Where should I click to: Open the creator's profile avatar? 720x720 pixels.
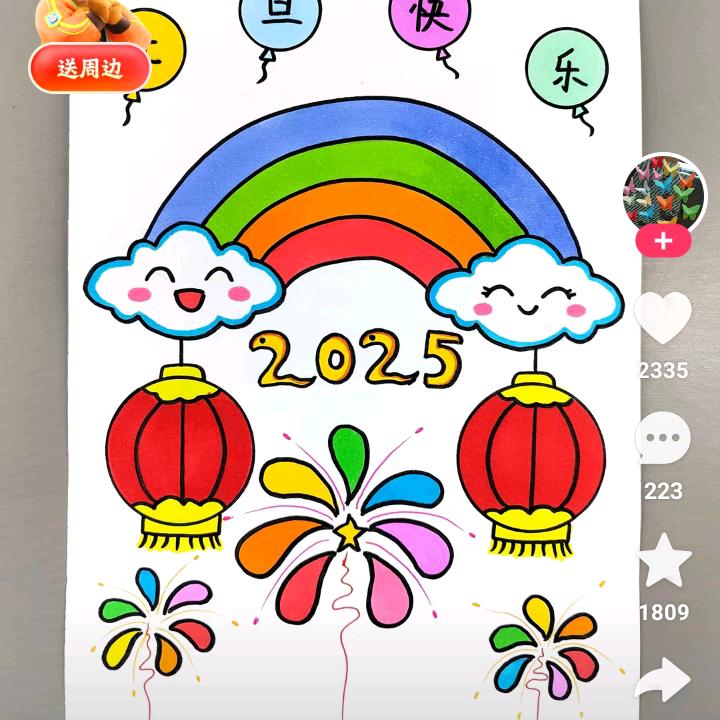click(662, 190)
